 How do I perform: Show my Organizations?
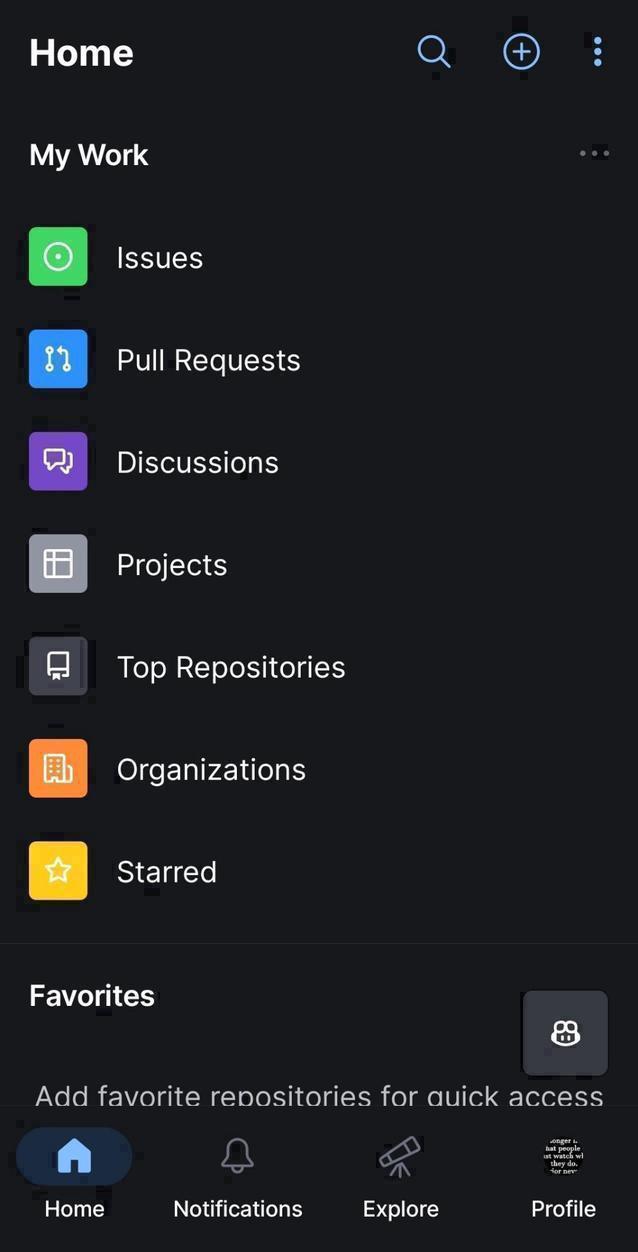[x=211, y=769]
